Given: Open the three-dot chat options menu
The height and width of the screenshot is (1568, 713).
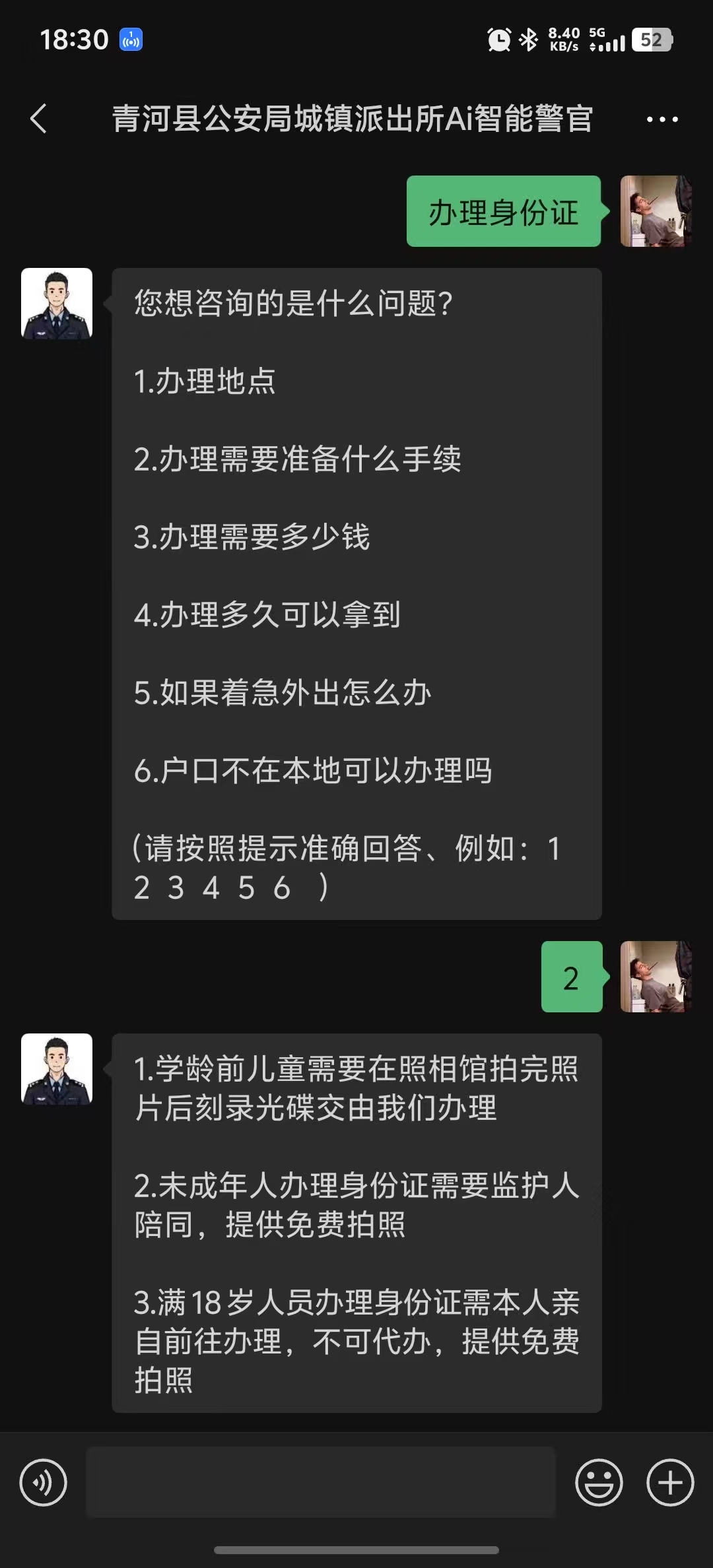Looking at the screenshot, I should point(662,119).
